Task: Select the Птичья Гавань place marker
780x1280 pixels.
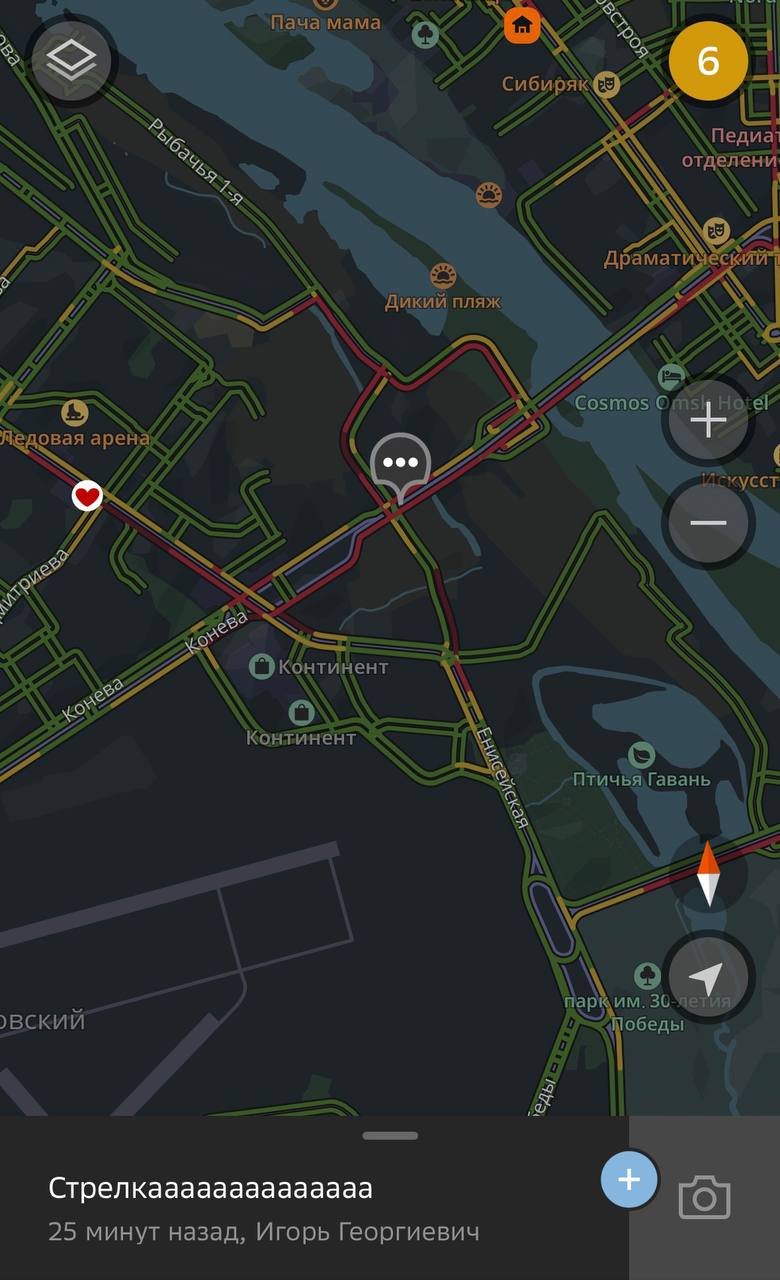Action: tap(641, 754)
